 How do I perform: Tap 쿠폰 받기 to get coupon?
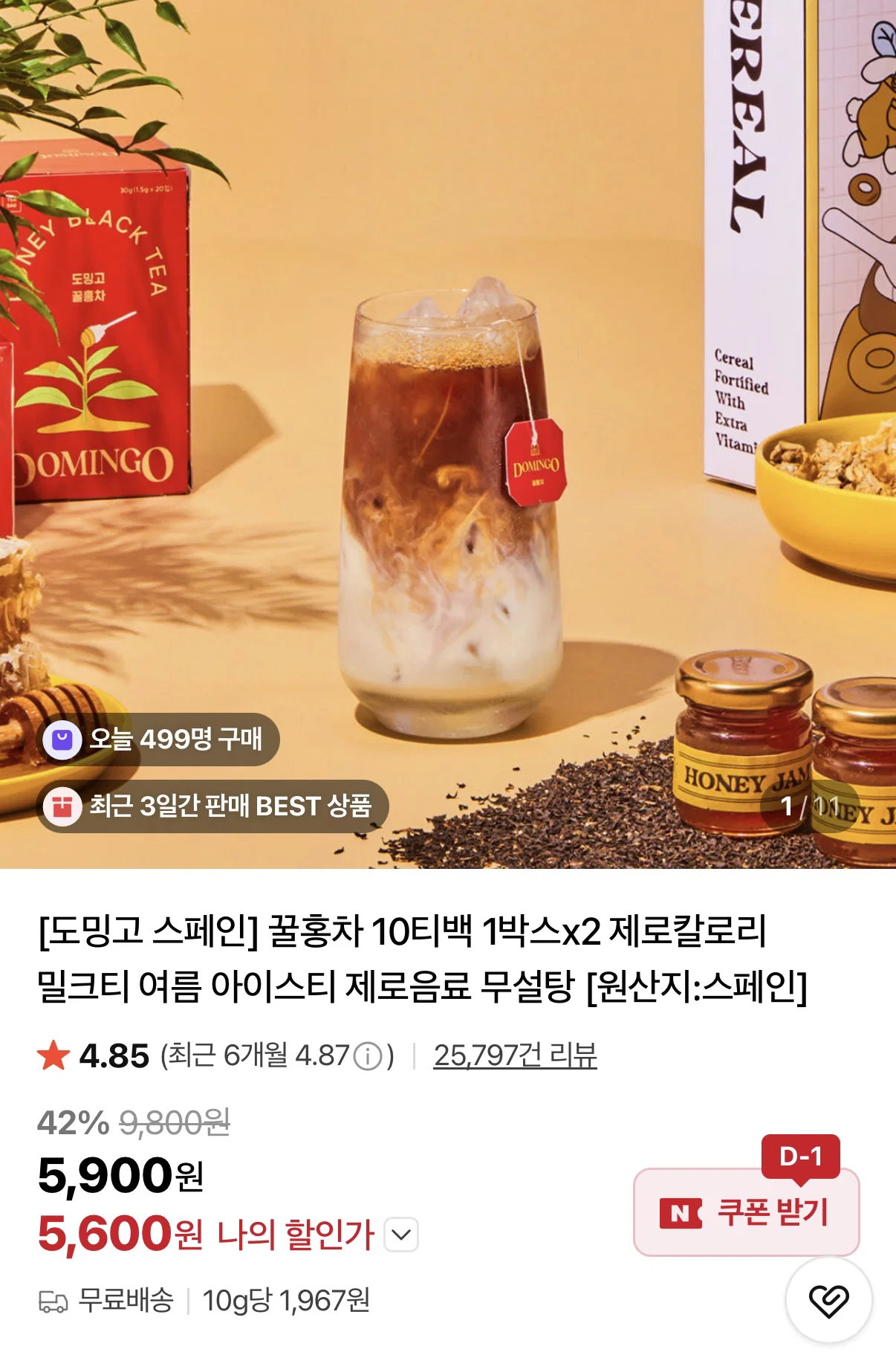pyautogui.click(x=746, y=1212)
